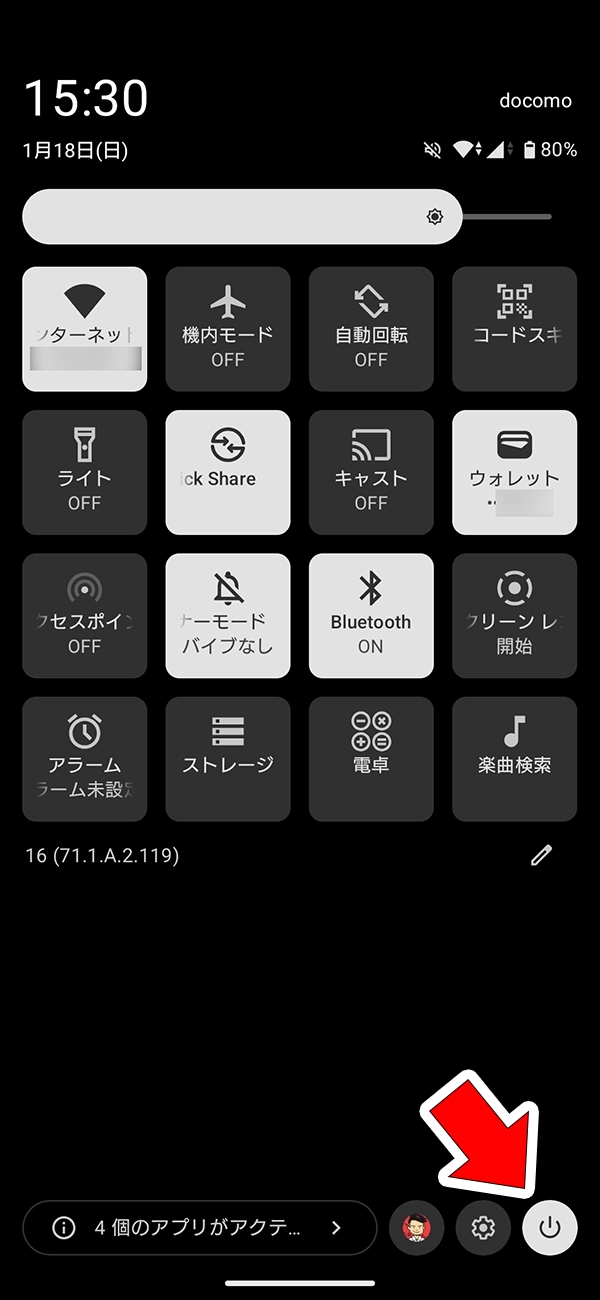Enable the hotspot access point tile
600x1300 pixels.
pos(84,615)
